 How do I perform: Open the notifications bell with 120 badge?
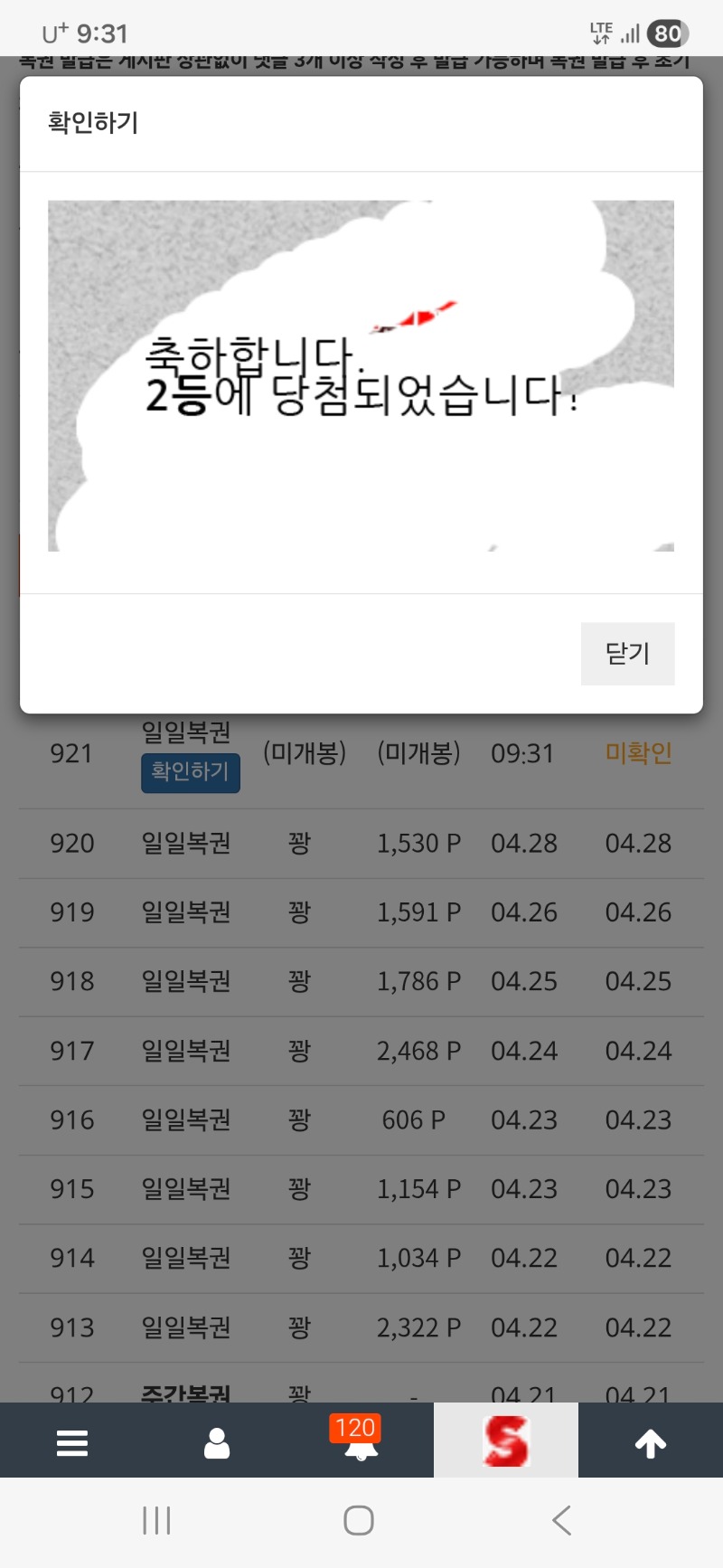[361, 1442]
